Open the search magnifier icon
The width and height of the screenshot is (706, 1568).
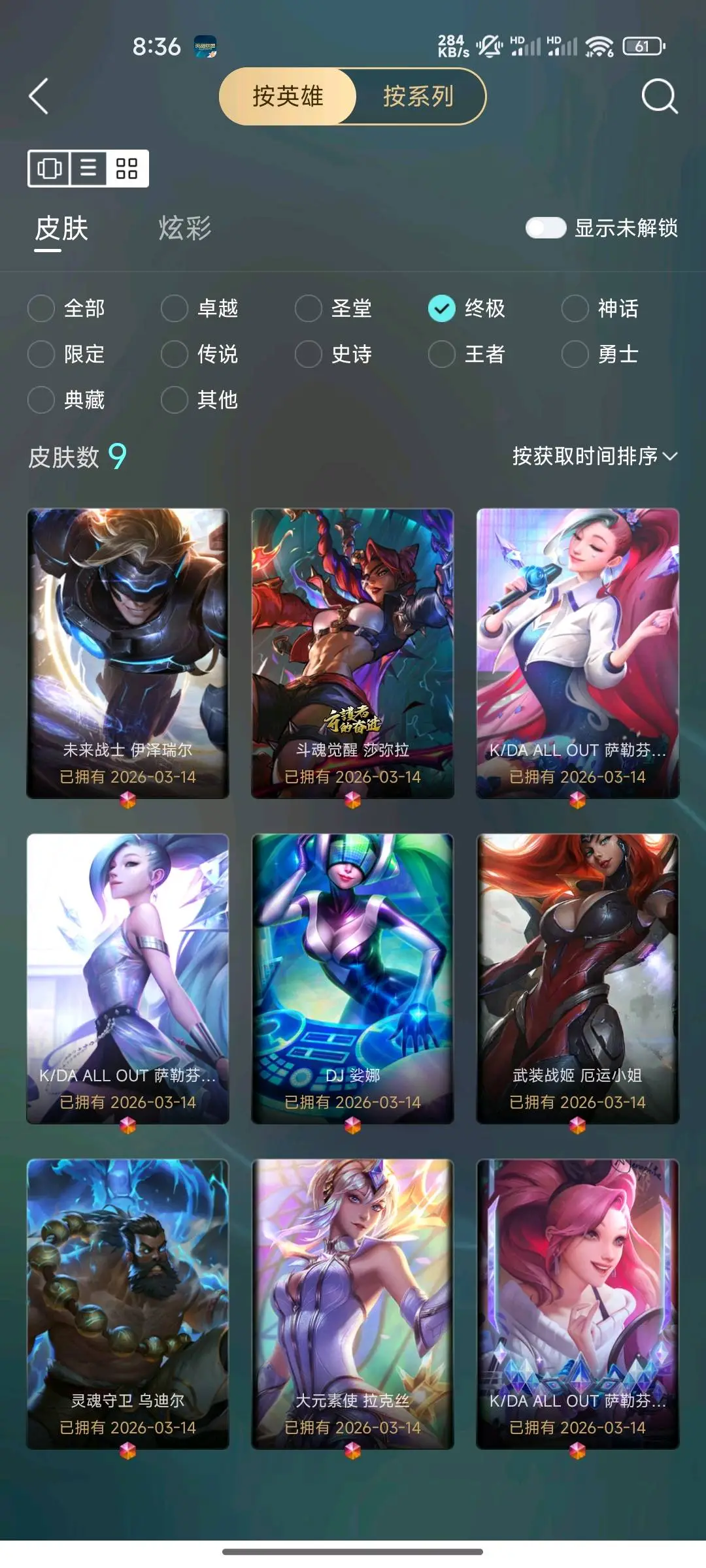pos(659,97)
